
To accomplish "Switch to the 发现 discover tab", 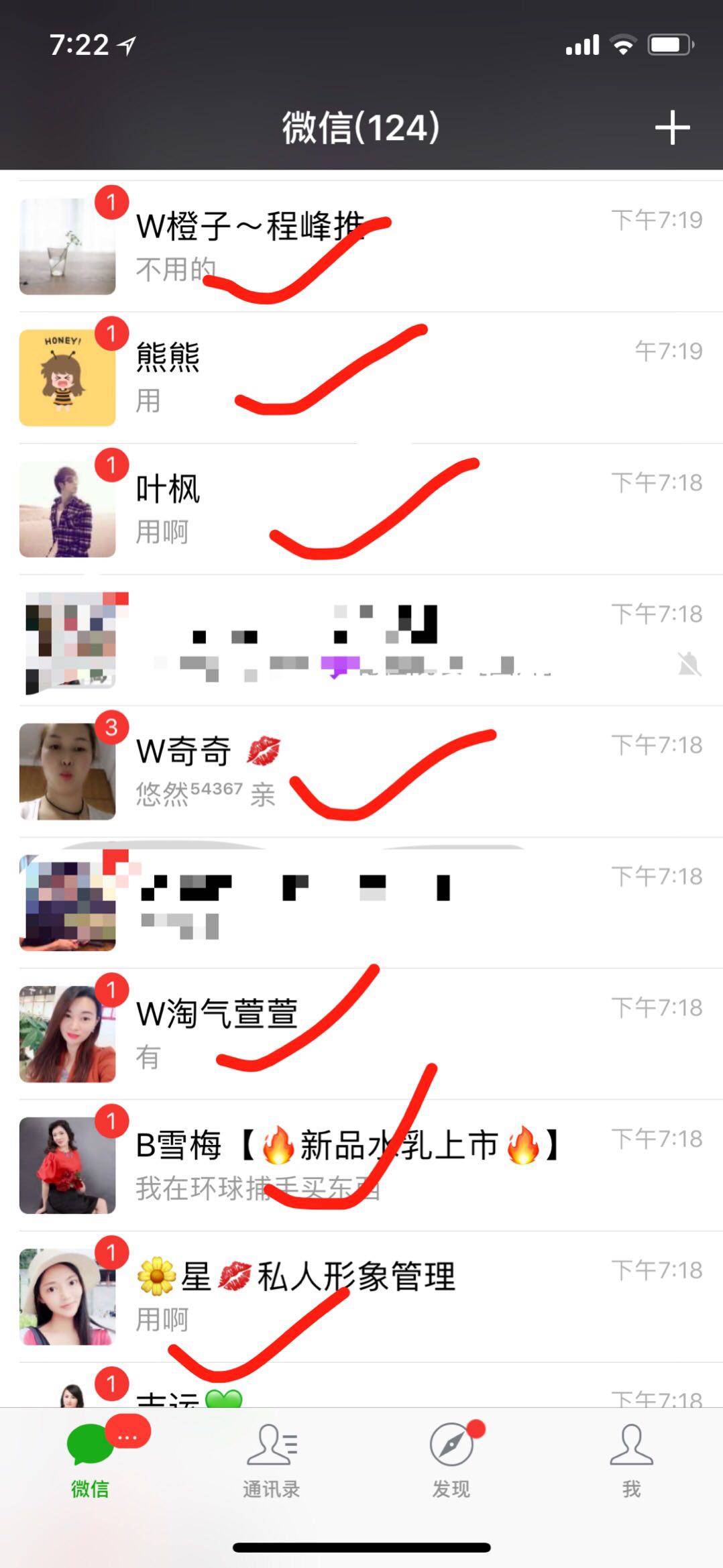I will point(451,1460).
